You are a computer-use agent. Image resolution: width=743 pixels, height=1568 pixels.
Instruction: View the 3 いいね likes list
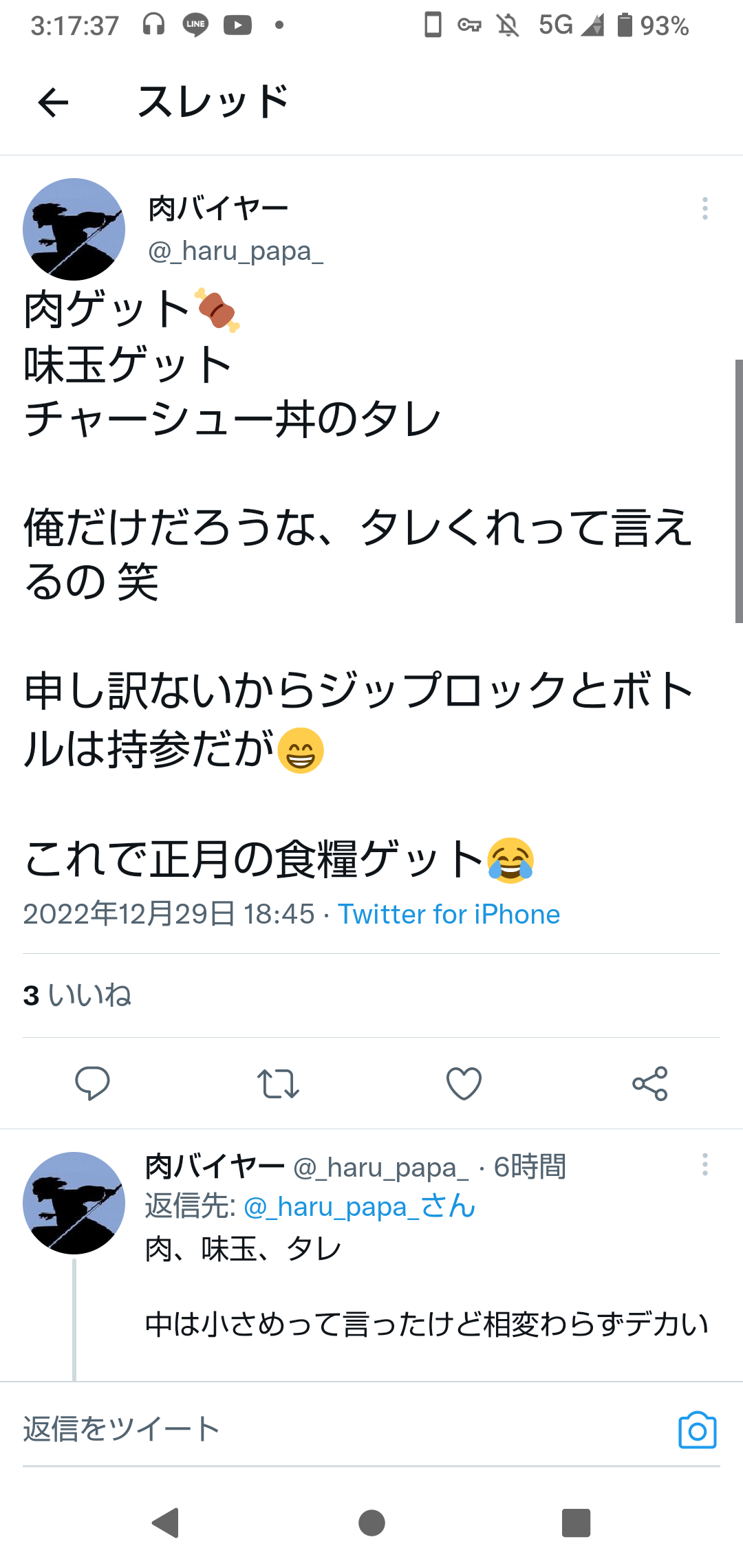tap(77, 995)
